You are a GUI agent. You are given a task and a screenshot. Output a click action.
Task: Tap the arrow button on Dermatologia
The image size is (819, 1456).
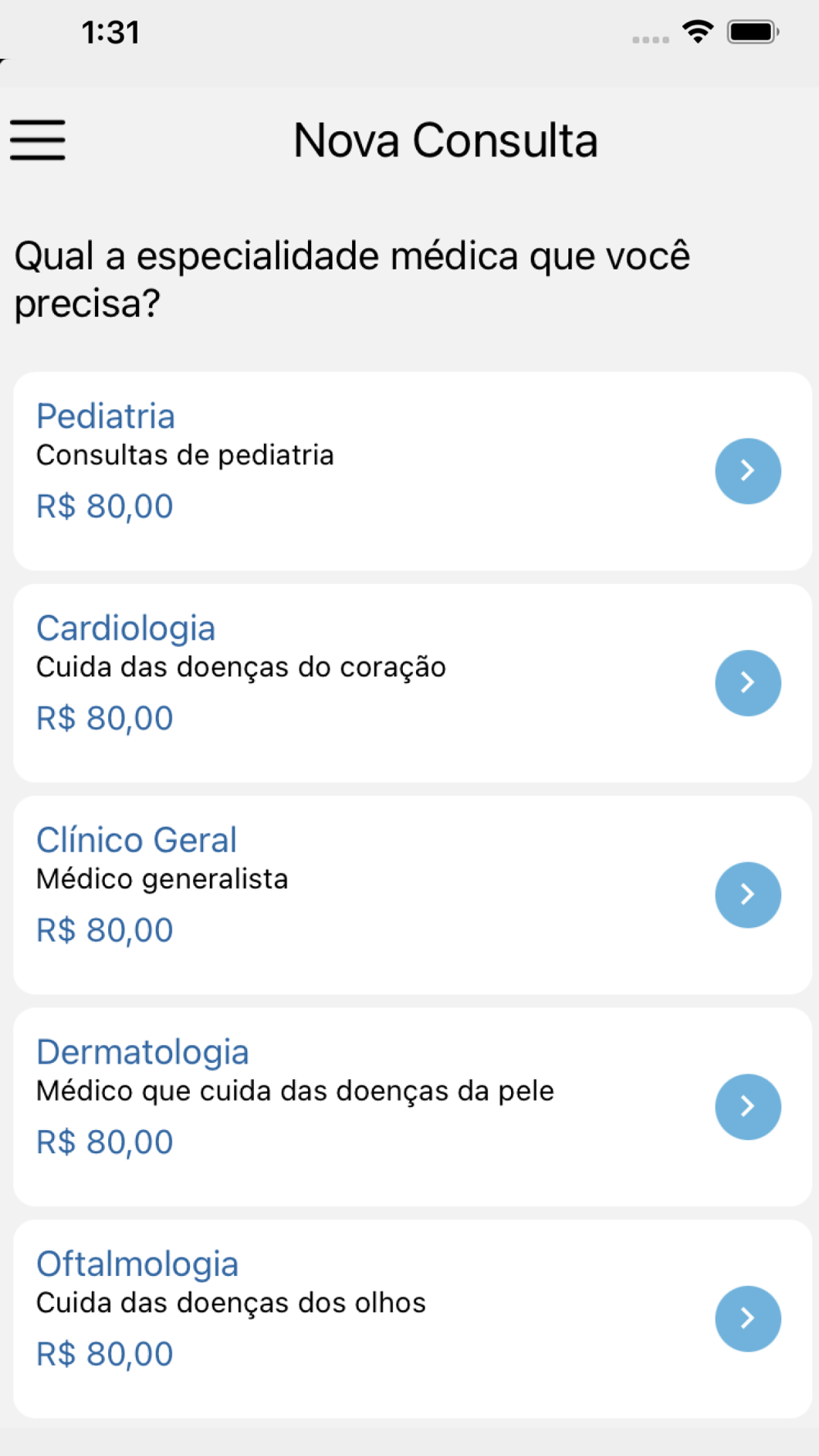coord(748,1107)
